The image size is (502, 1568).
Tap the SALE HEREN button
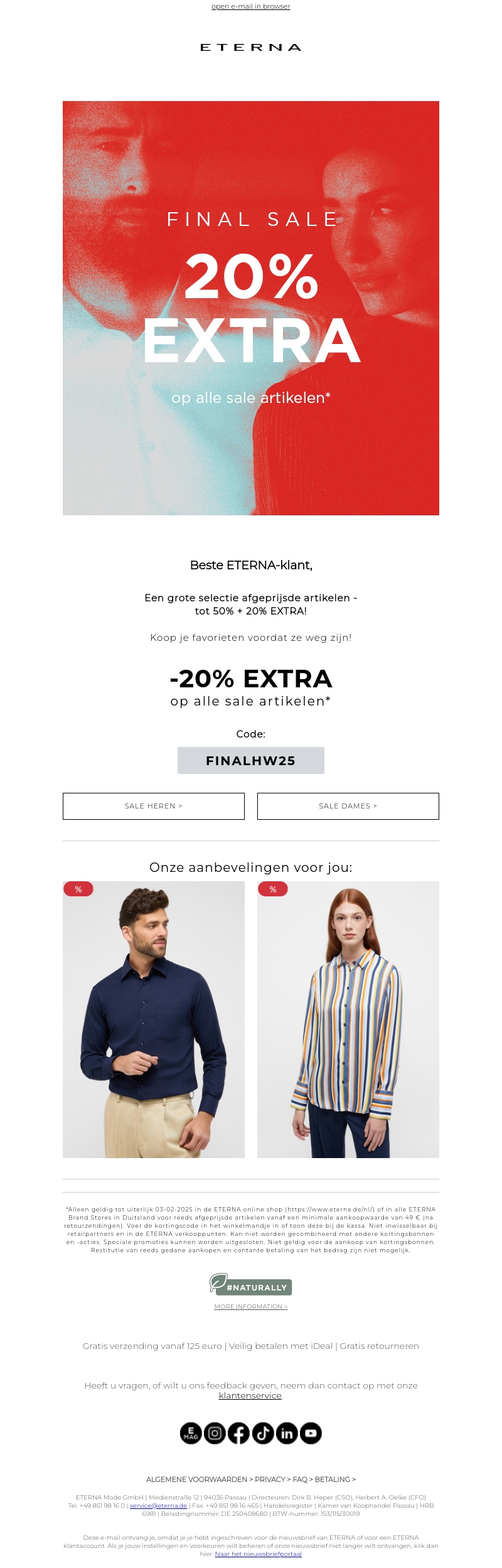154,806
